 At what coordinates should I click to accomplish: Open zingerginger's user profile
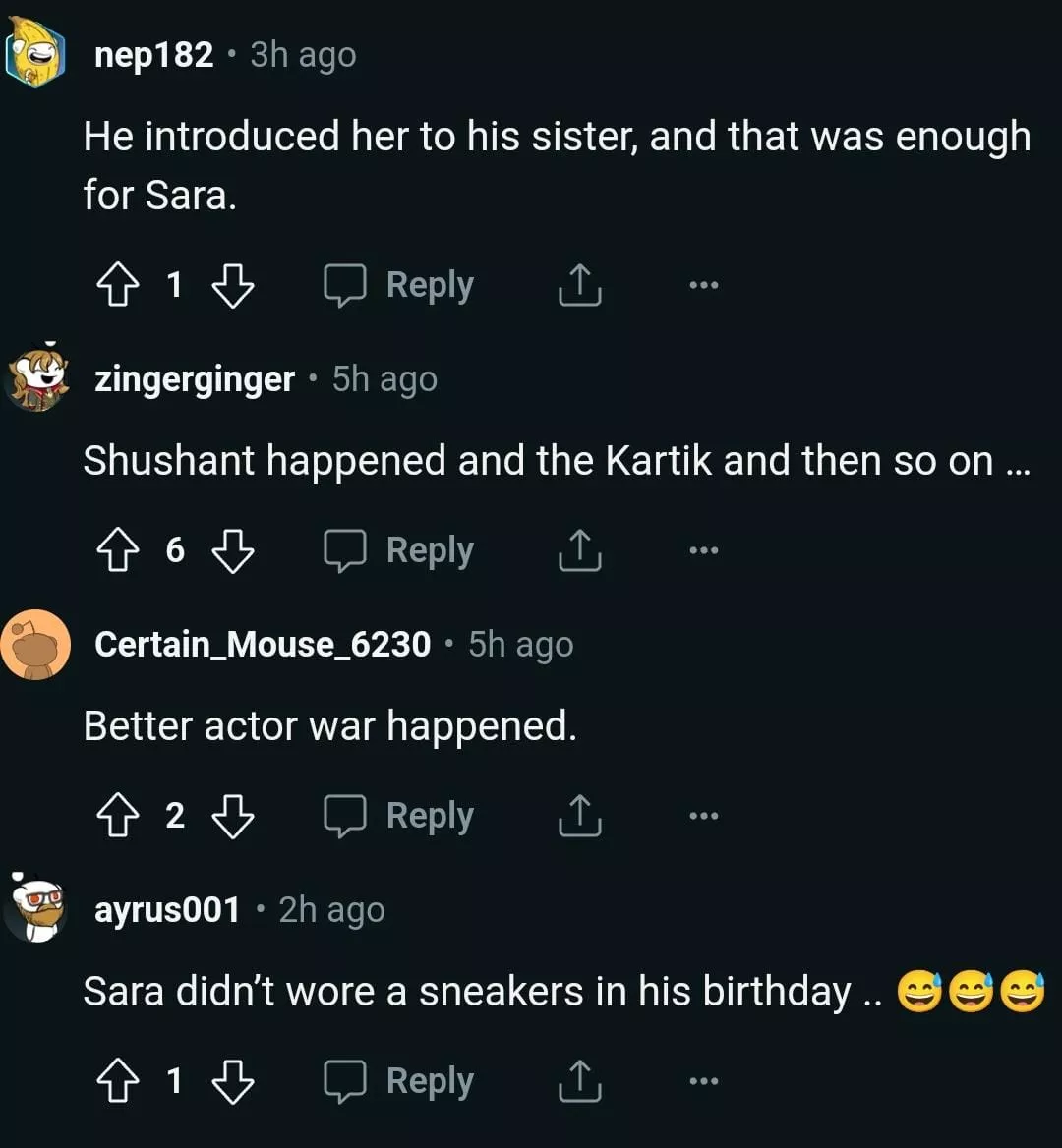coord(194,379)
